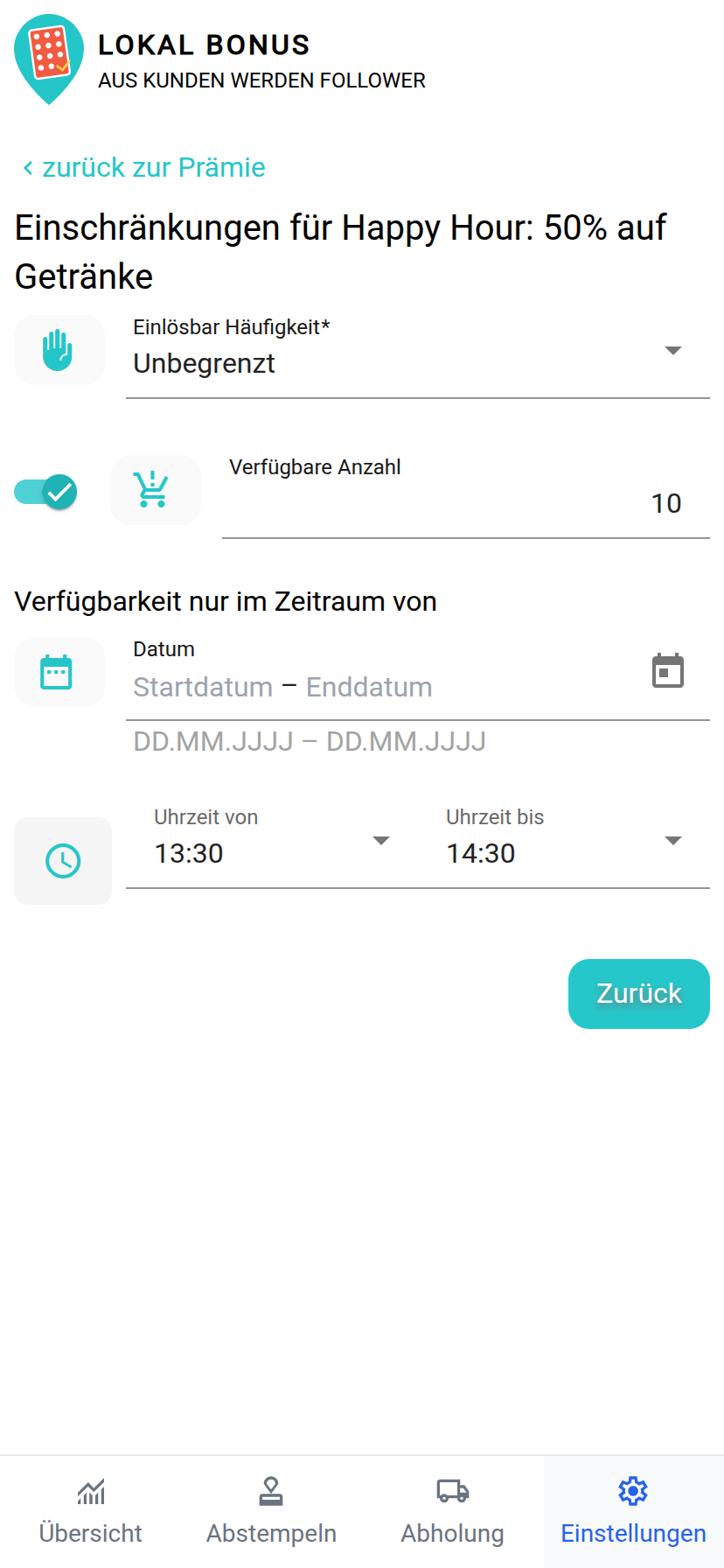The width and height of the screenshot is (724, 1568).
Task: Disable the Verfügbare Anzahl toggle switch
Action: 45,491
